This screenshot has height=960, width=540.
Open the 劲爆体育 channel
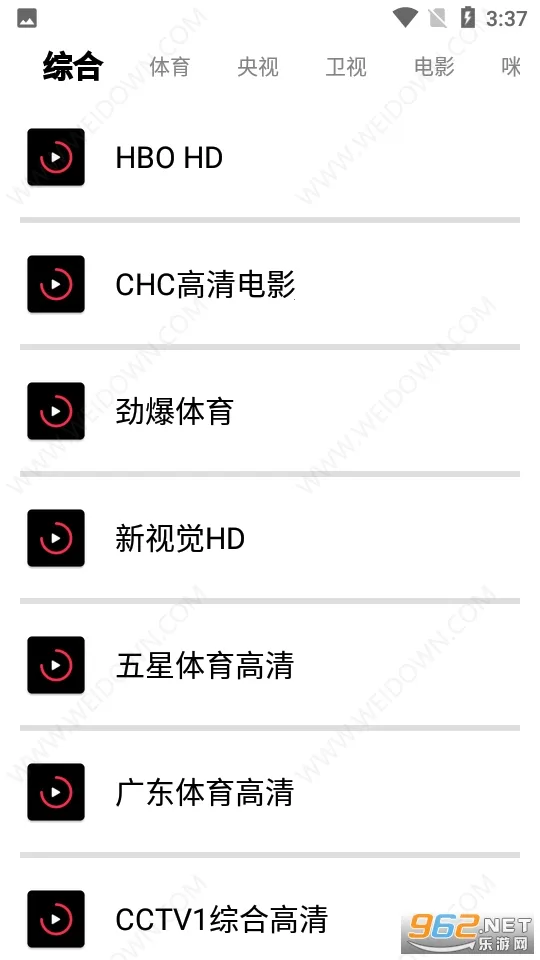tap(270, 411)
